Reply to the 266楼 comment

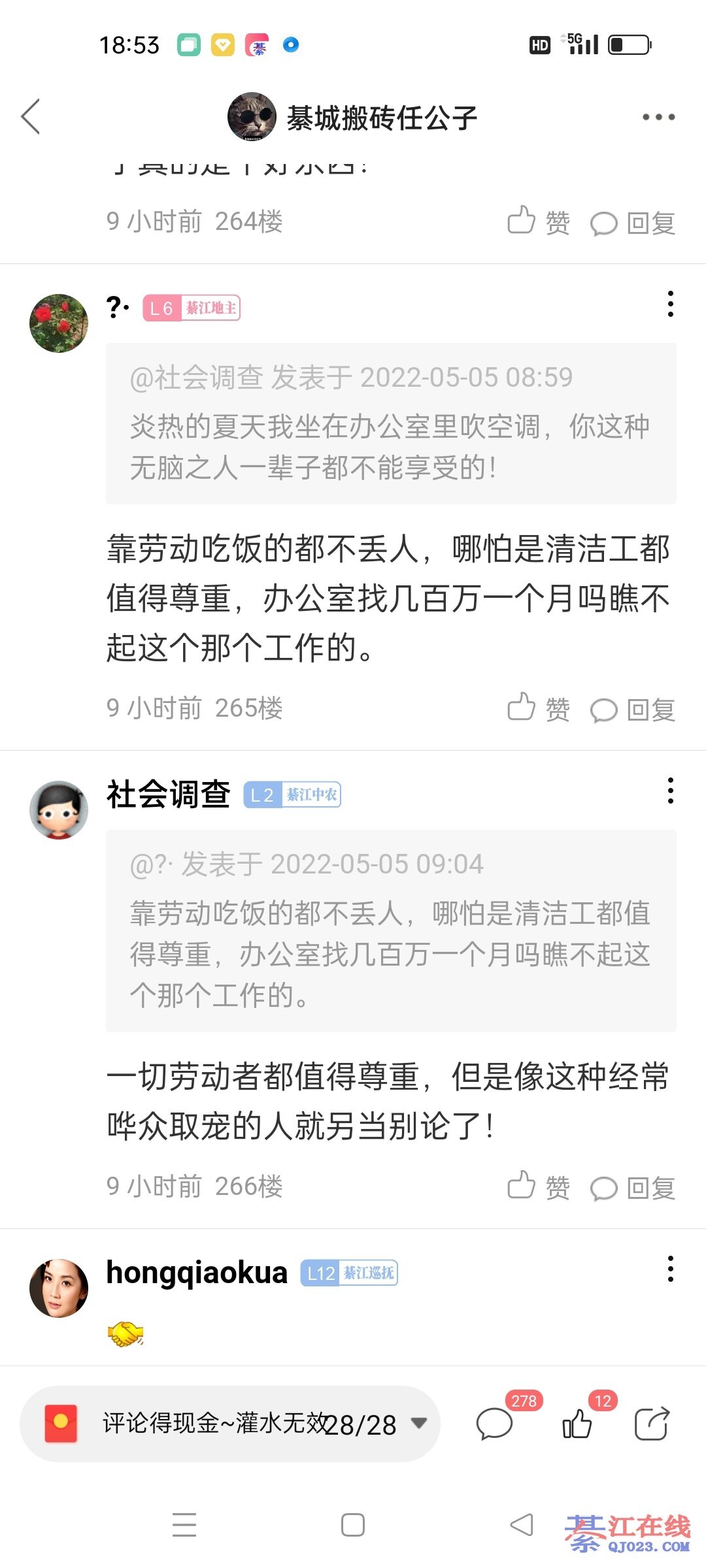coord(633,1188)
